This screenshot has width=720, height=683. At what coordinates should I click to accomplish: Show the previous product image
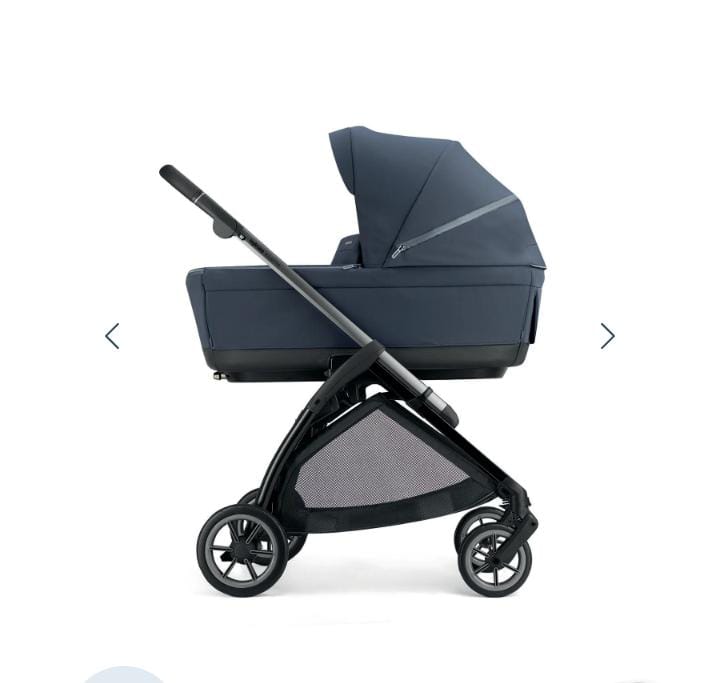point(112,336)
